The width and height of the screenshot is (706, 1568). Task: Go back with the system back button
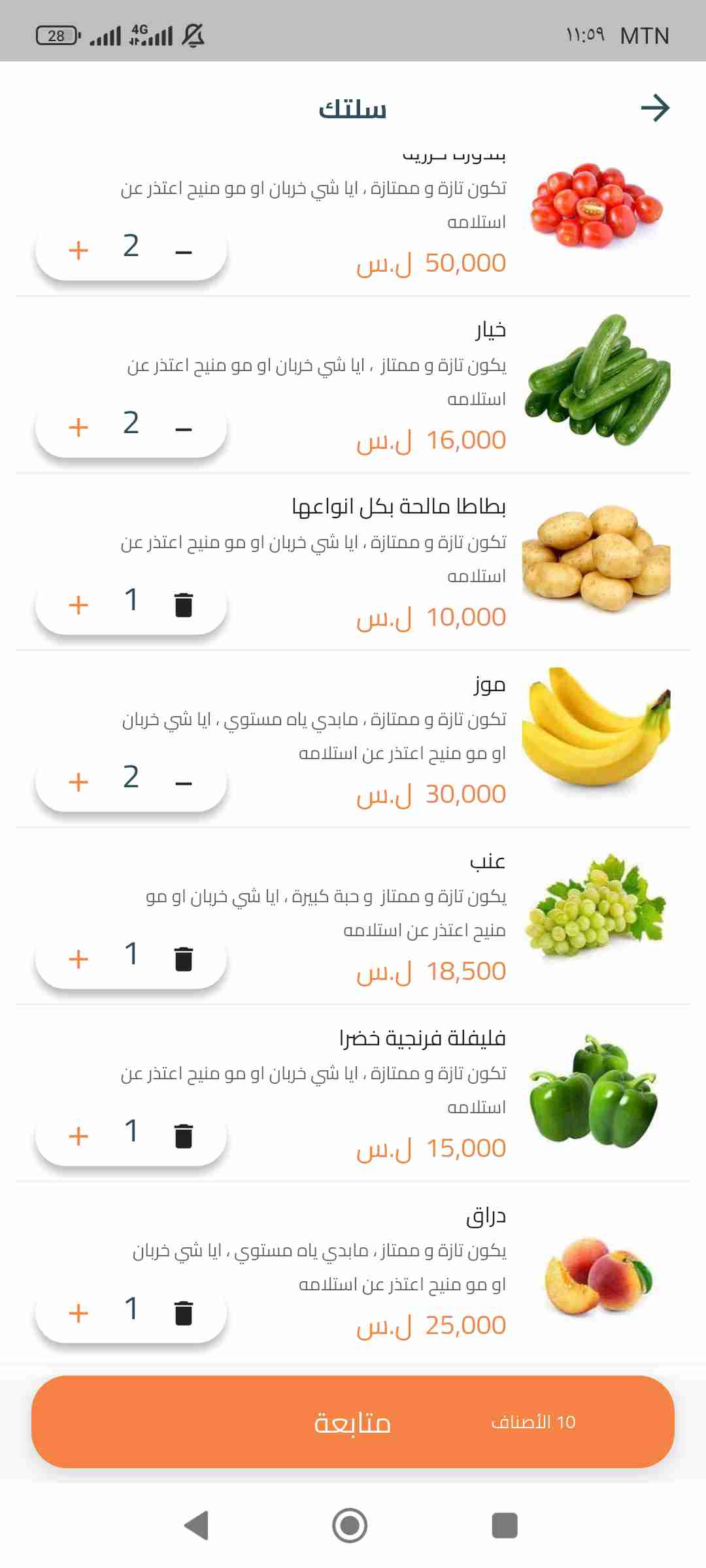coord(196,1526)
